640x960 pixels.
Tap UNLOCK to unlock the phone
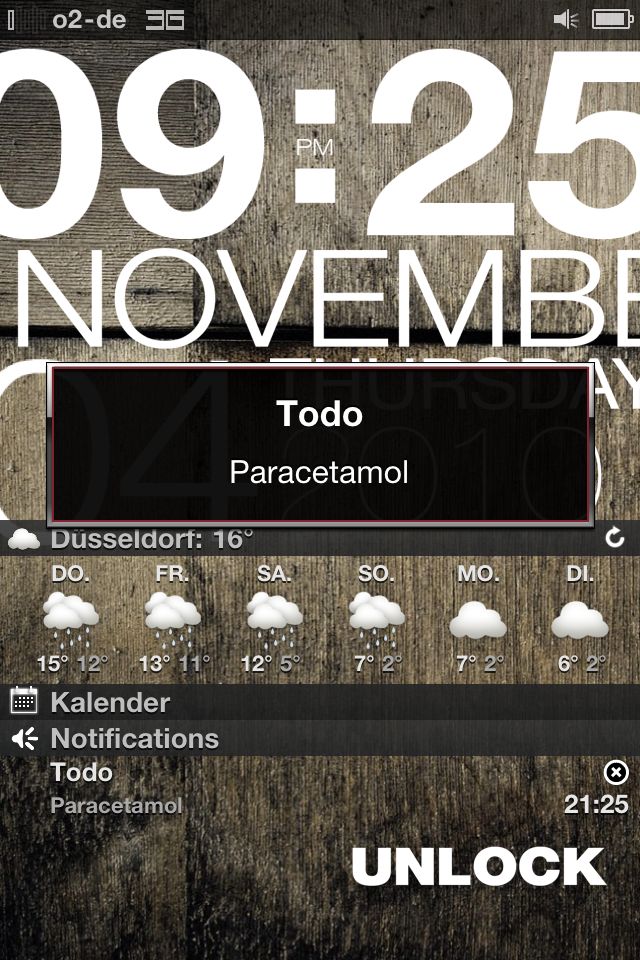click(x=478, y=867)
